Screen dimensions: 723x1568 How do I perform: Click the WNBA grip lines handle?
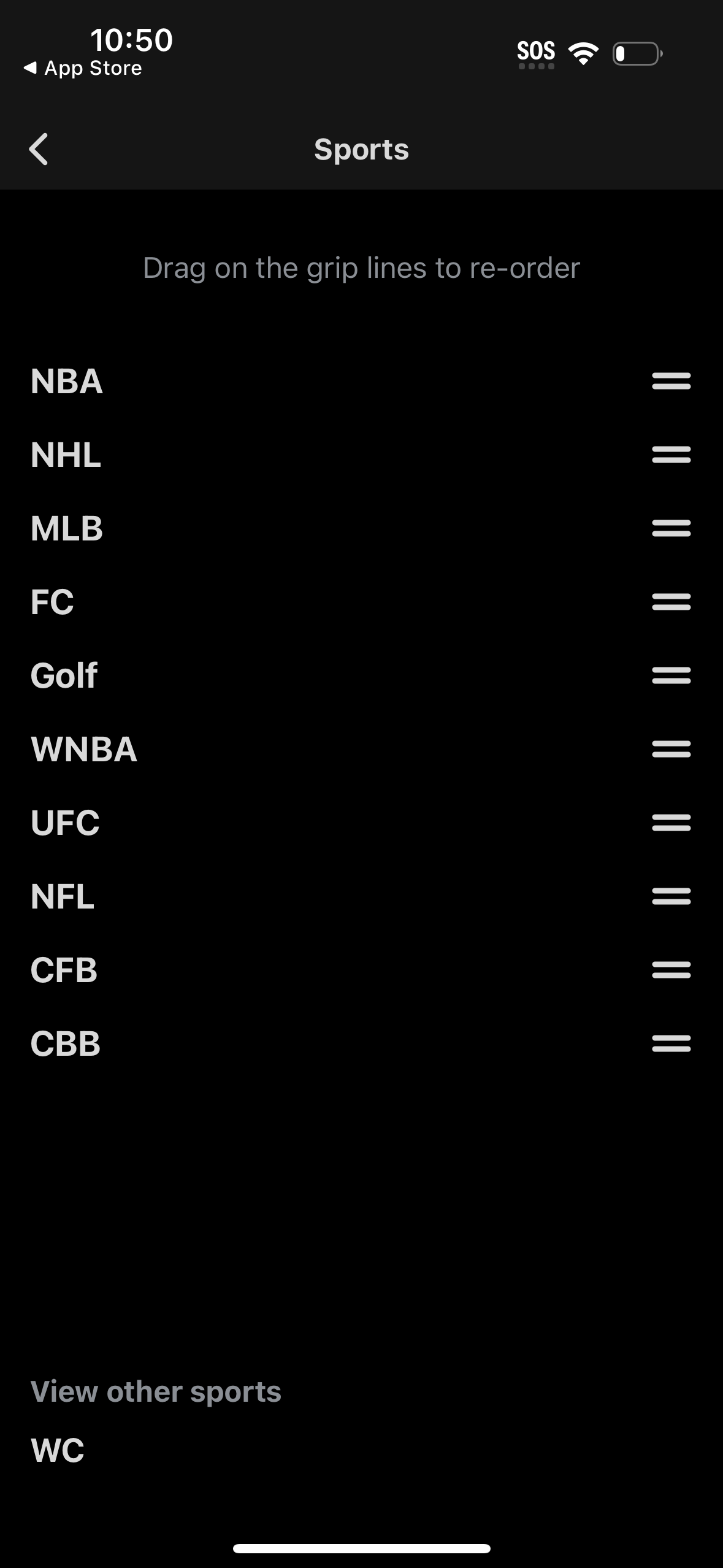(672, 750)
